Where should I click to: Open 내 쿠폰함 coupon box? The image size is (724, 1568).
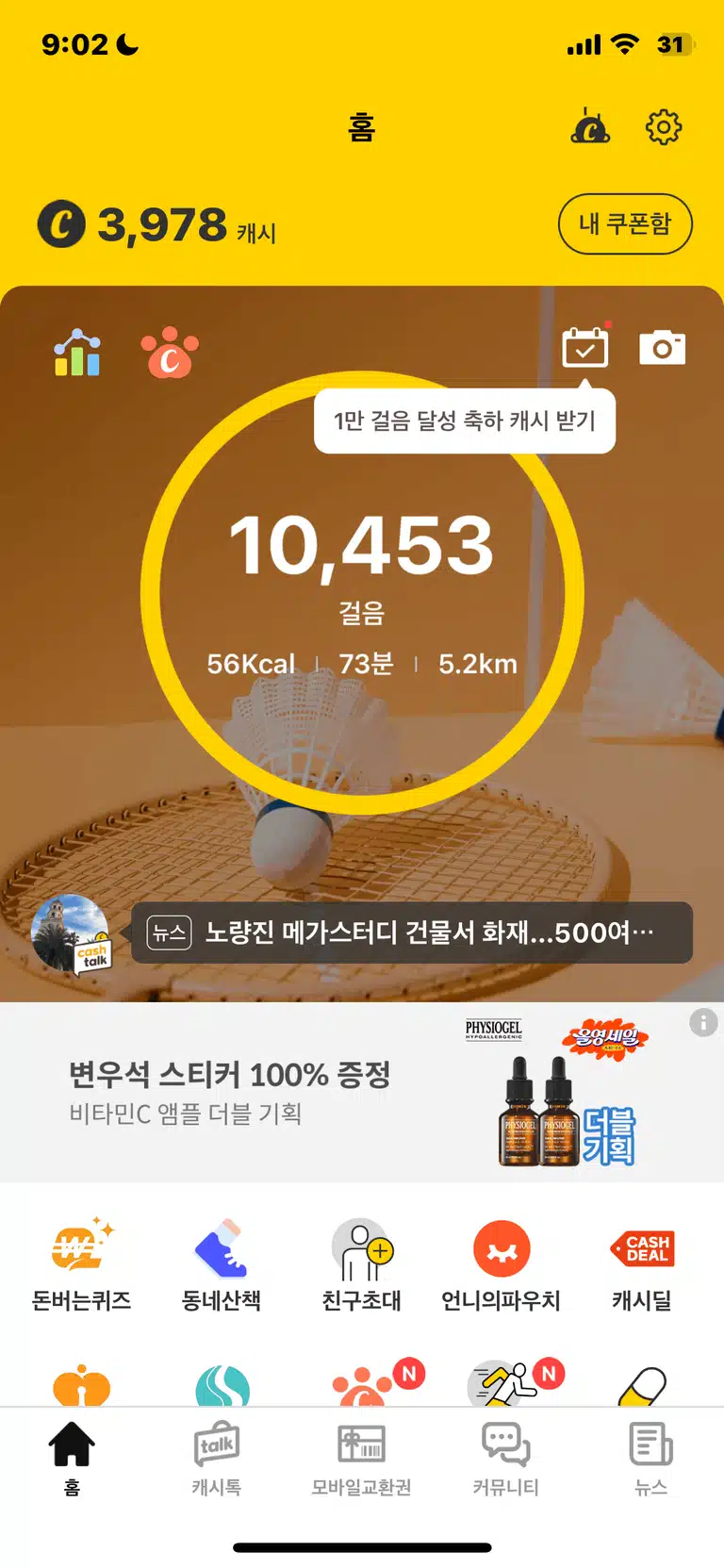coord(625,224)
